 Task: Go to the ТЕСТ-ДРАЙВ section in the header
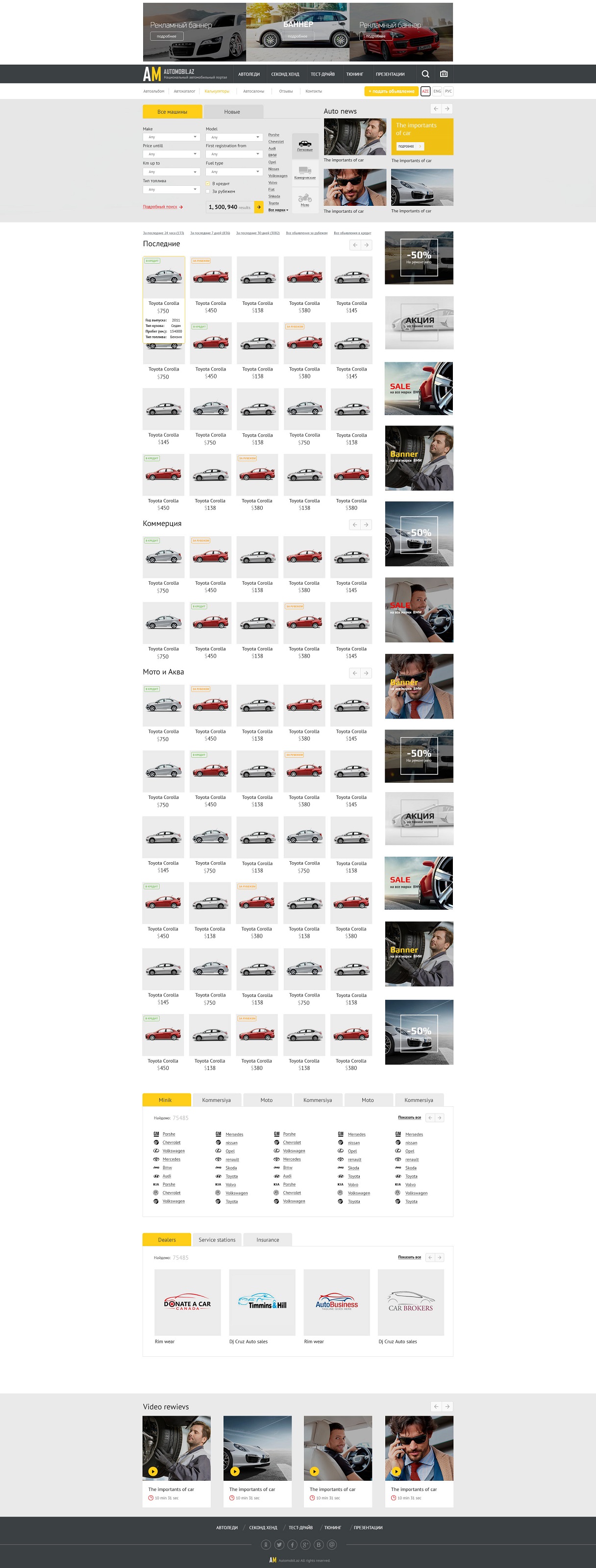(x=323, y=75)
